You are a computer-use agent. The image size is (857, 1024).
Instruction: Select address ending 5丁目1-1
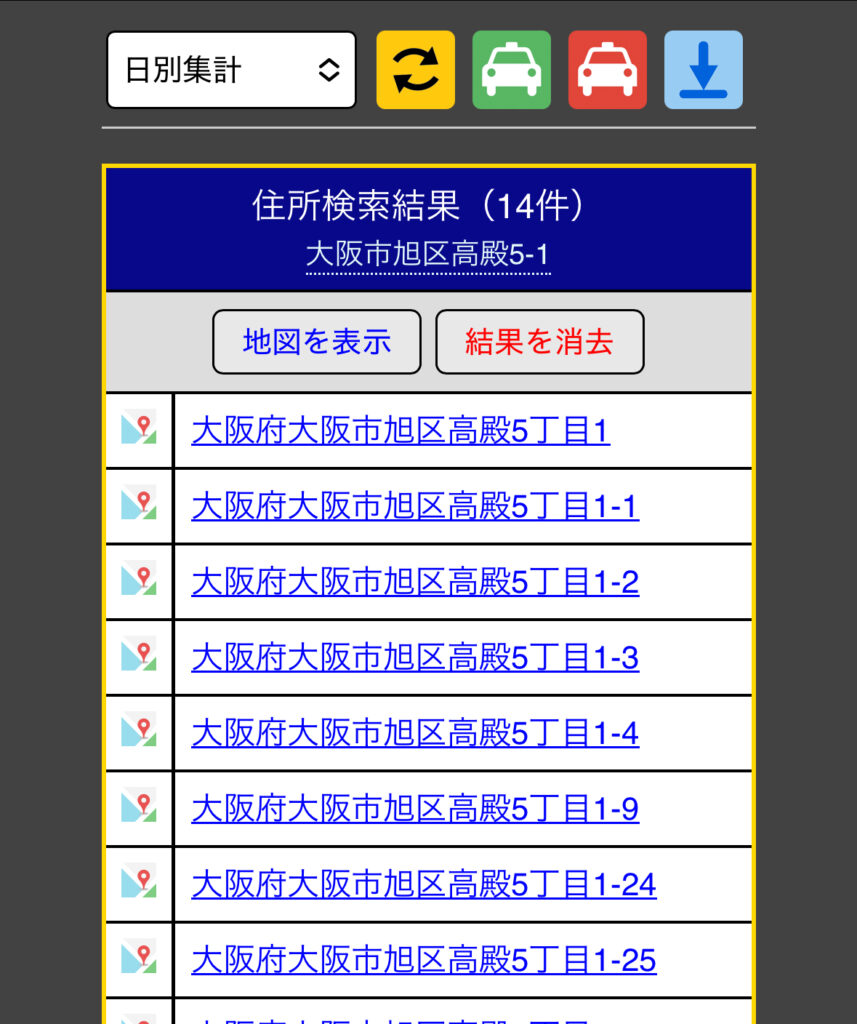click(x=414, y=507)
